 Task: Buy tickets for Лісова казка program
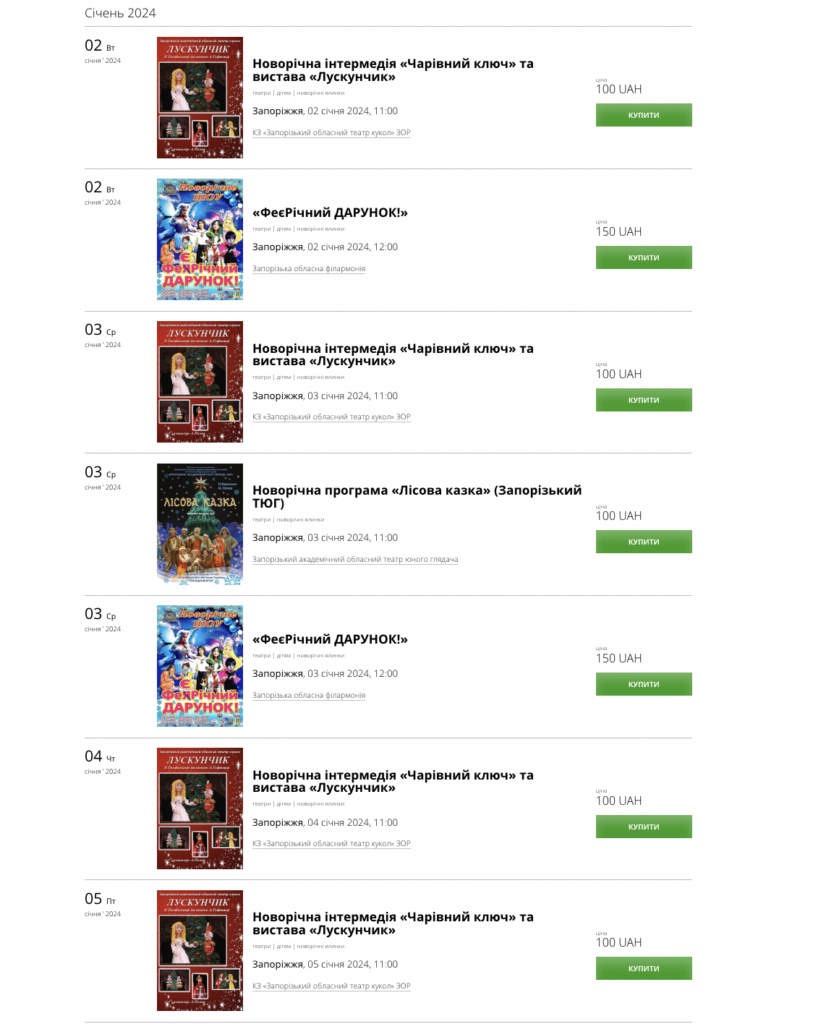[x=643, y=542]
